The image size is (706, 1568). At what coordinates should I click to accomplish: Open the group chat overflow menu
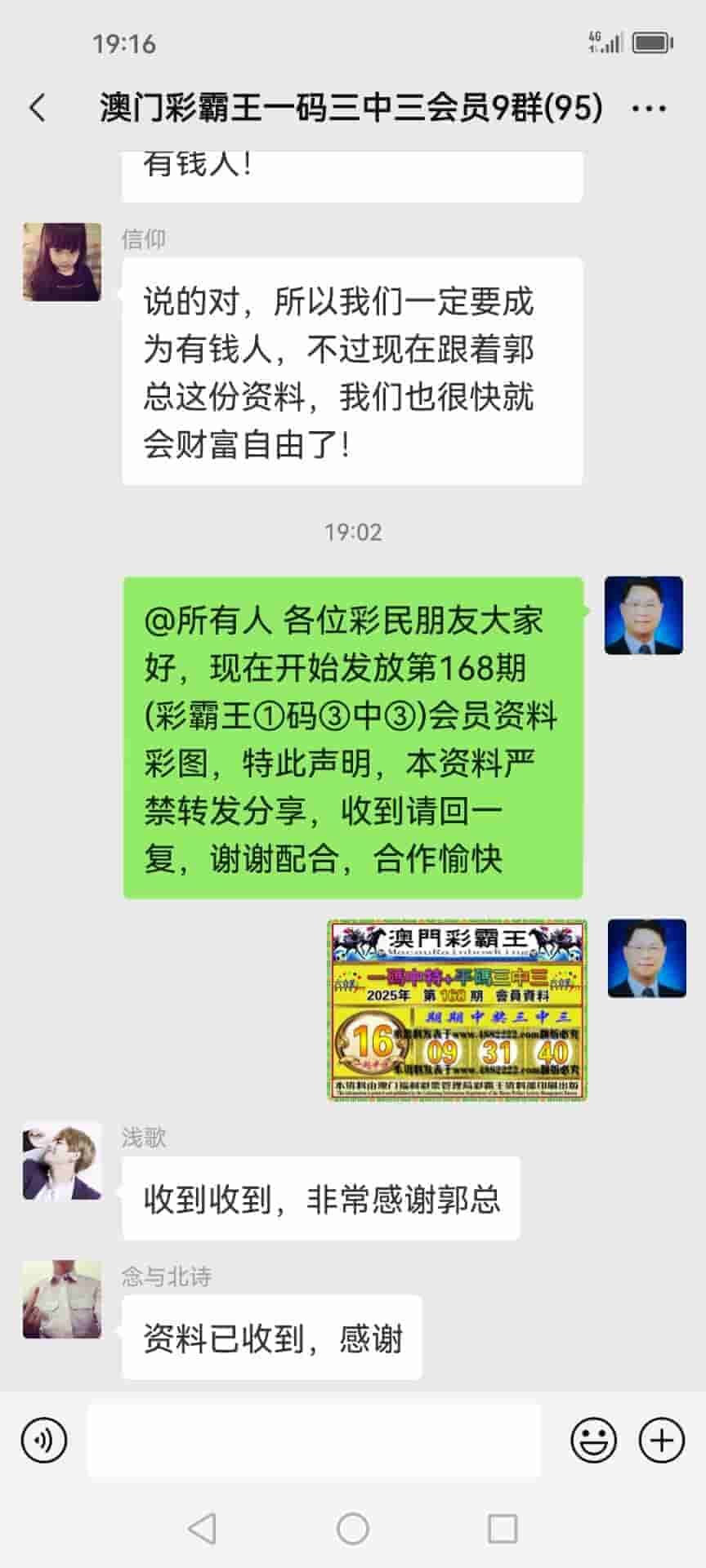coord(649,109)
